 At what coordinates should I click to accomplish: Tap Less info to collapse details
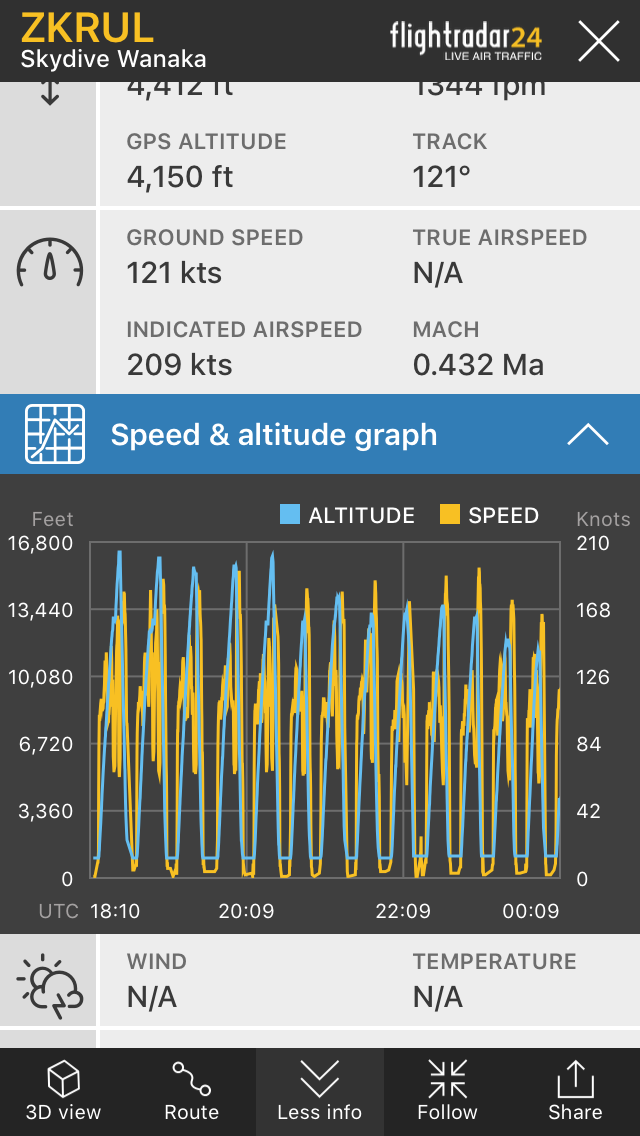pyautogui.click(x=320, y=1091)
